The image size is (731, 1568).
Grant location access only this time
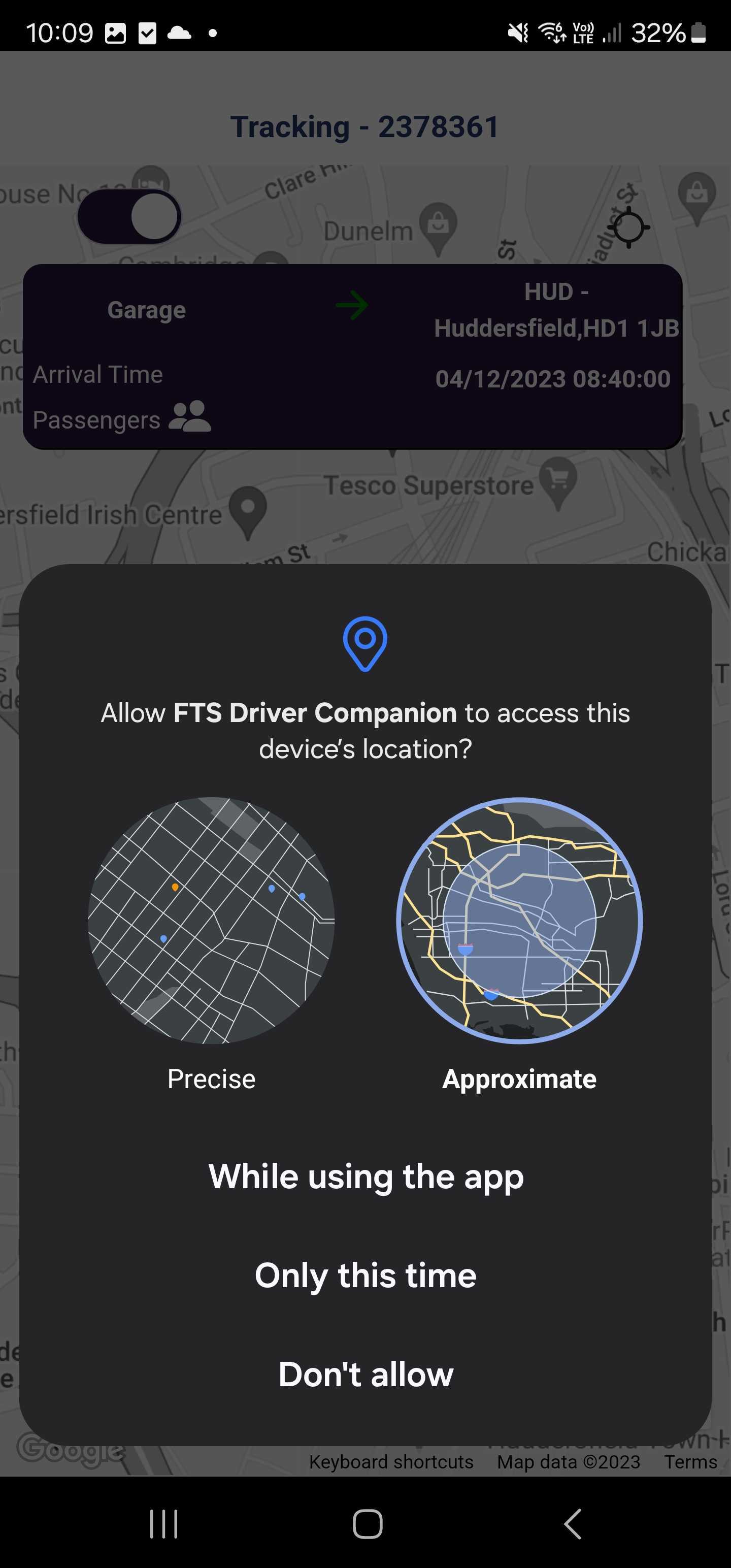(x=366, y=1275)
